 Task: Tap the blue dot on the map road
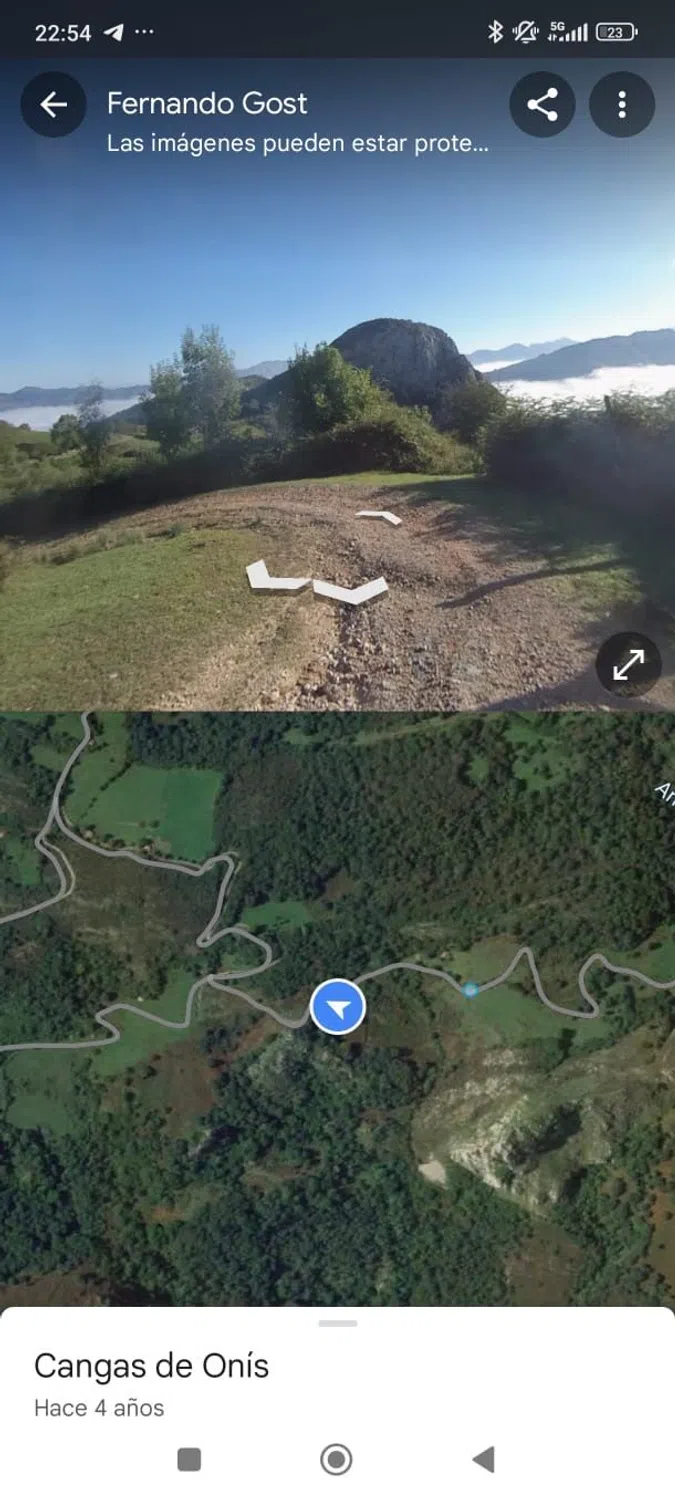point(470,990)
